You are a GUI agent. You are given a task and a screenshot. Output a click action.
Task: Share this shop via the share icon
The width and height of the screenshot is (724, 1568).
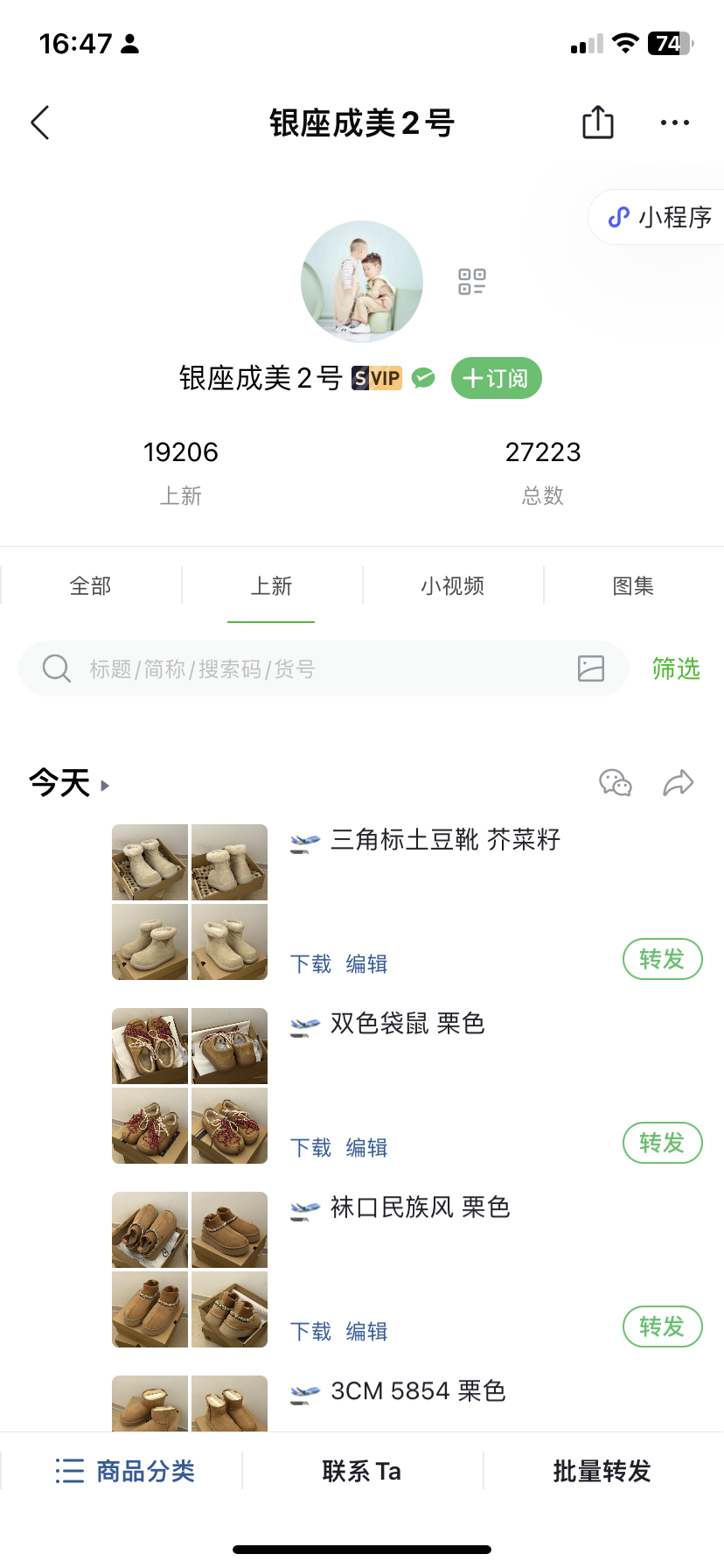pyautogui.click(x=598, y=122)
